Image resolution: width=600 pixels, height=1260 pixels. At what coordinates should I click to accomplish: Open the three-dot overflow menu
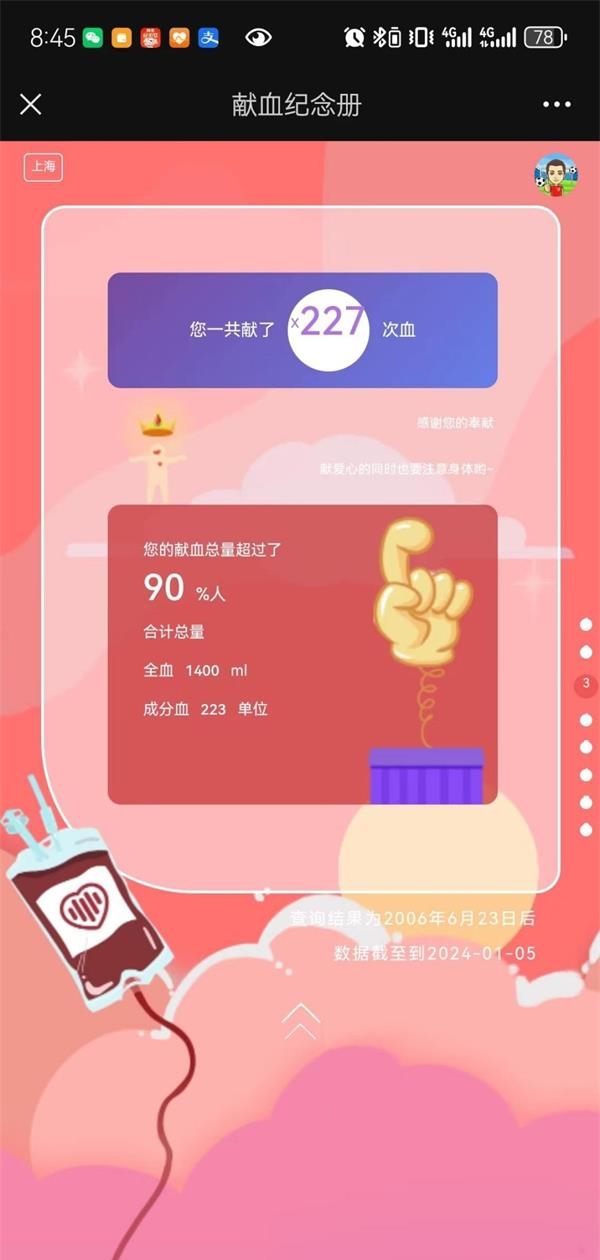[x=556, y=104]
